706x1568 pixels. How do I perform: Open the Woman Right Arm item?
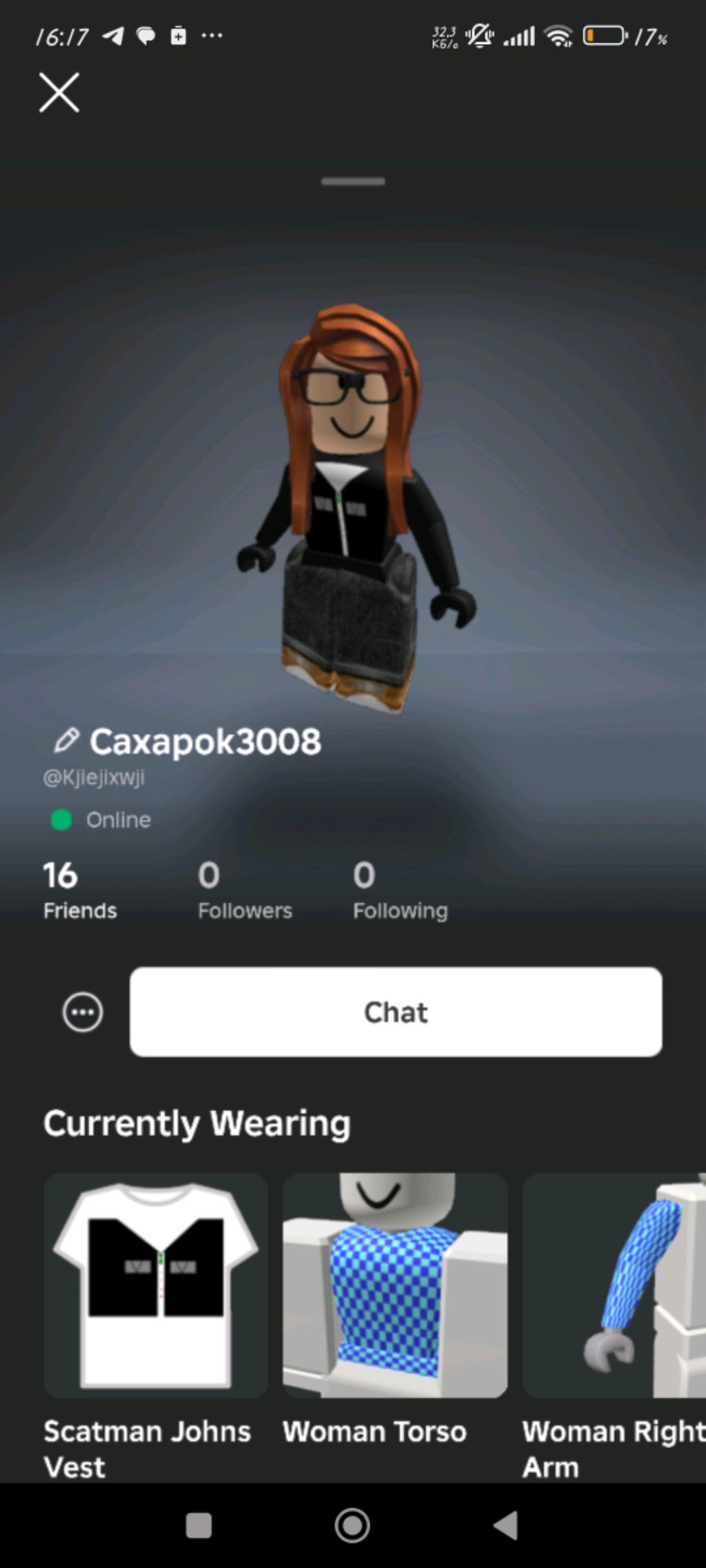pyautogui.click(x=615, y=1285)
